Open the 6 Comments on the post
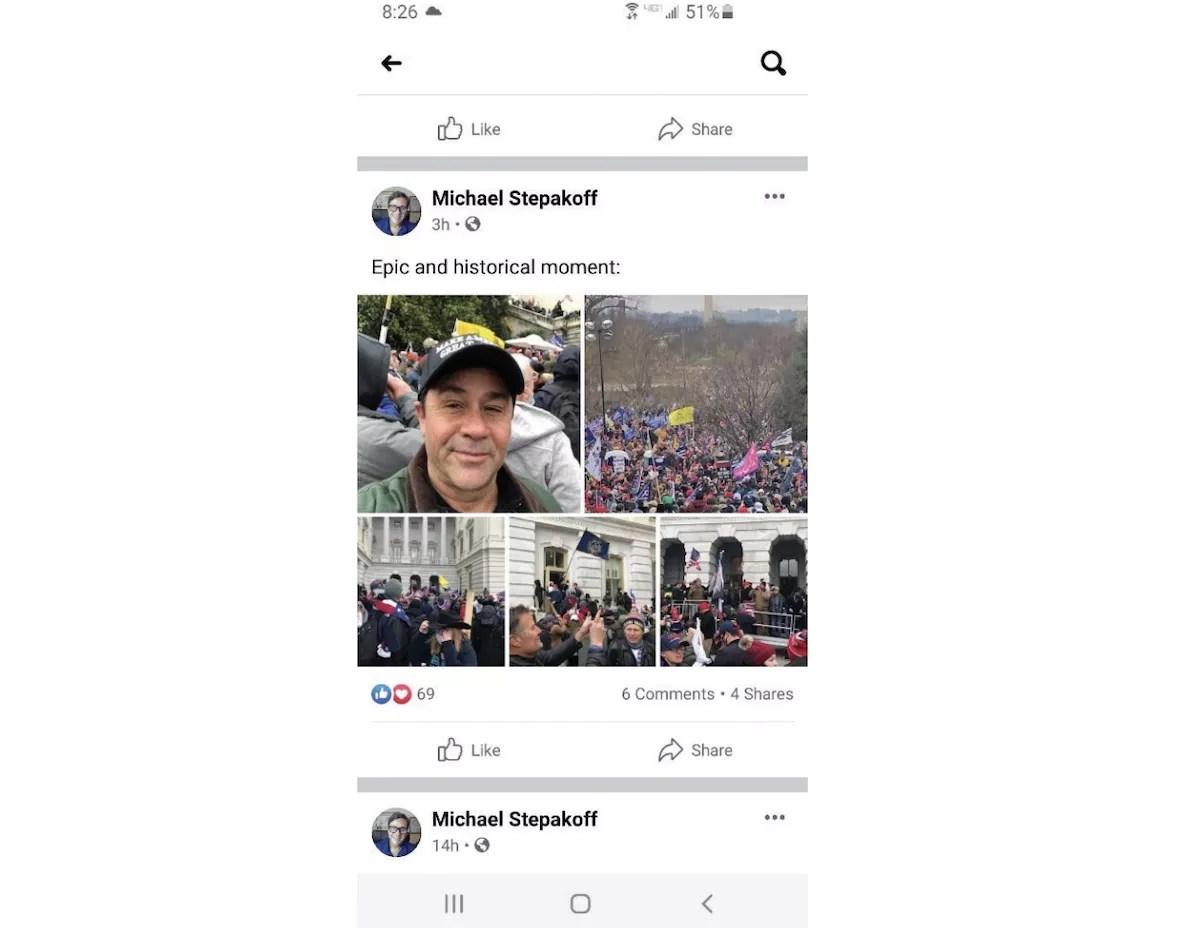Viewport: 1200px width, 928px height. click(x=667, y=694)
